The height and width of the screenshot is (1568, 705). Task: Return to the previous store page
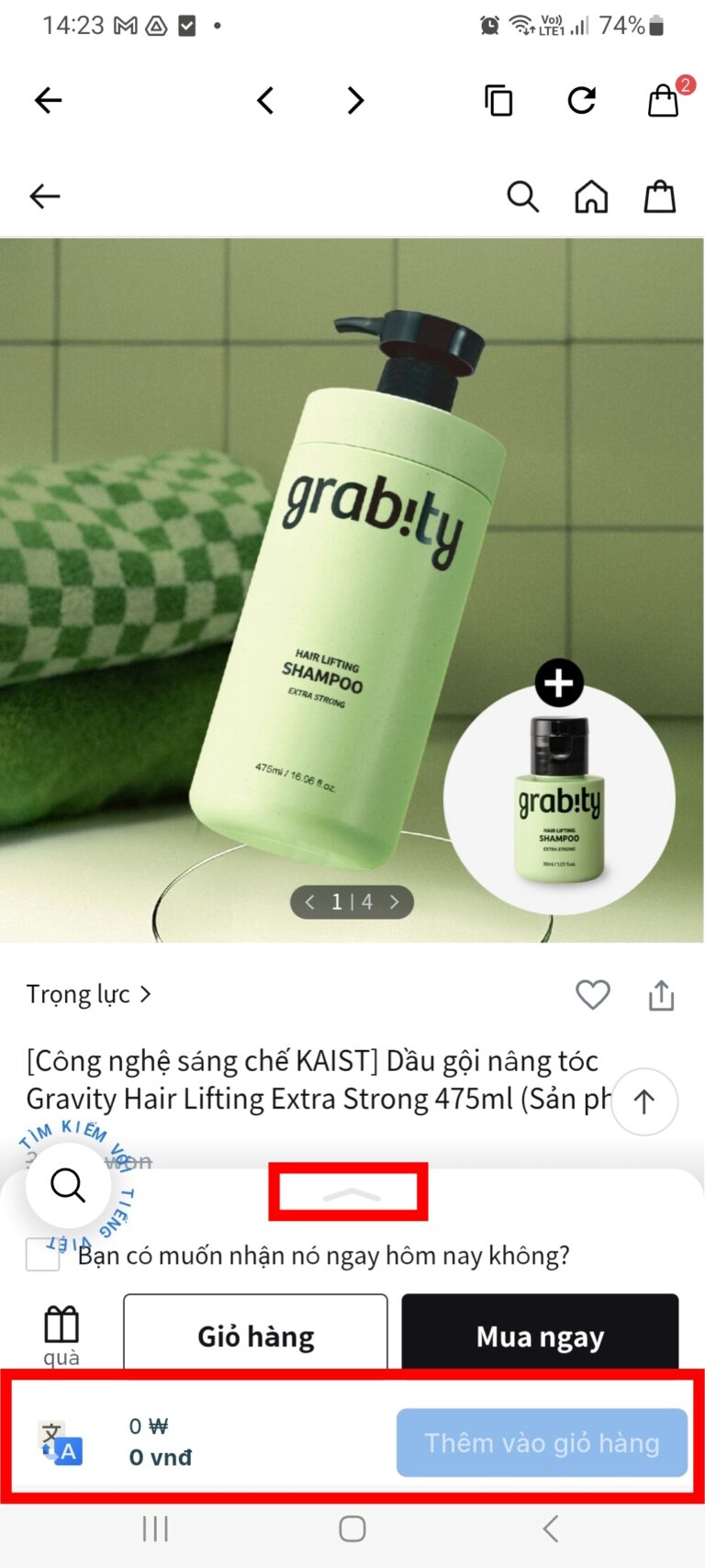(x=45, y=196)
